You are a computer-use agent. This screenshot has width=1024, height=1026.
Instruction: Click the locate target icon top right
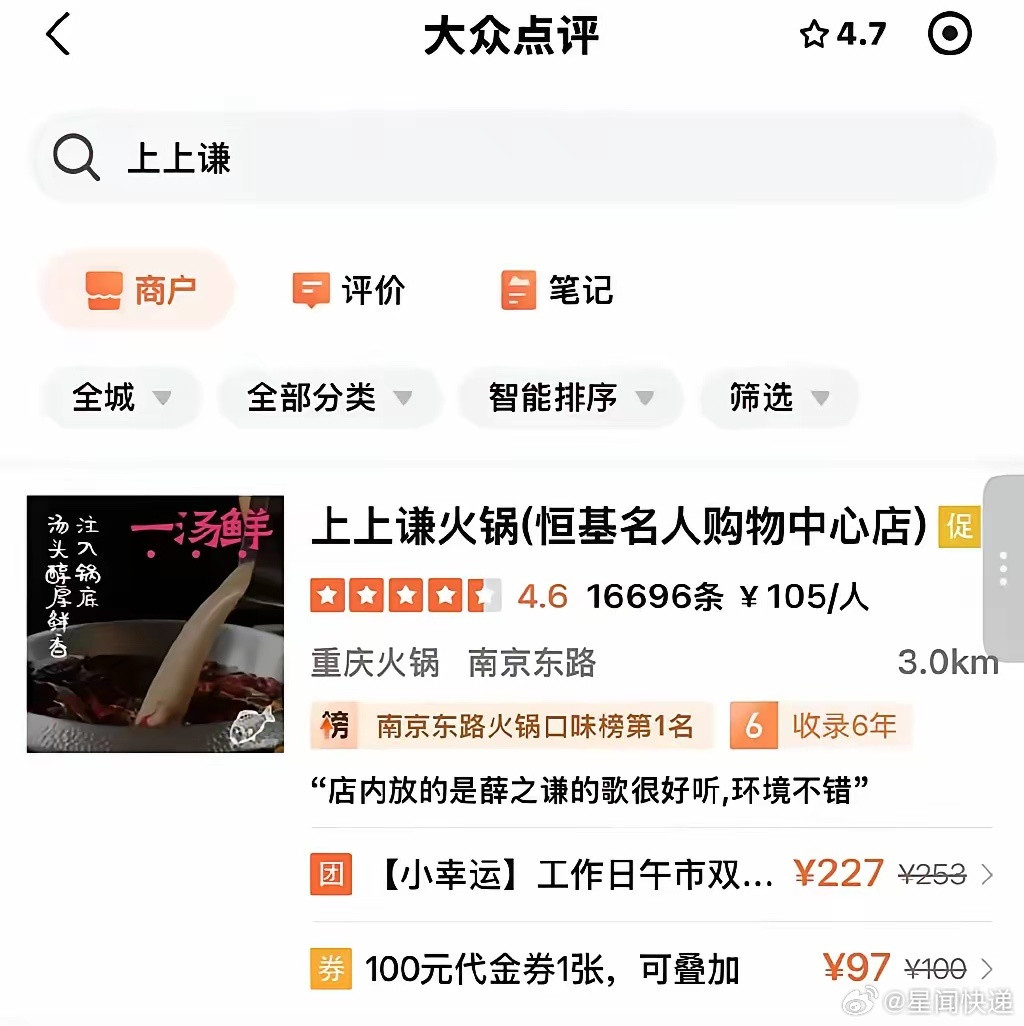tap(949, 34)
